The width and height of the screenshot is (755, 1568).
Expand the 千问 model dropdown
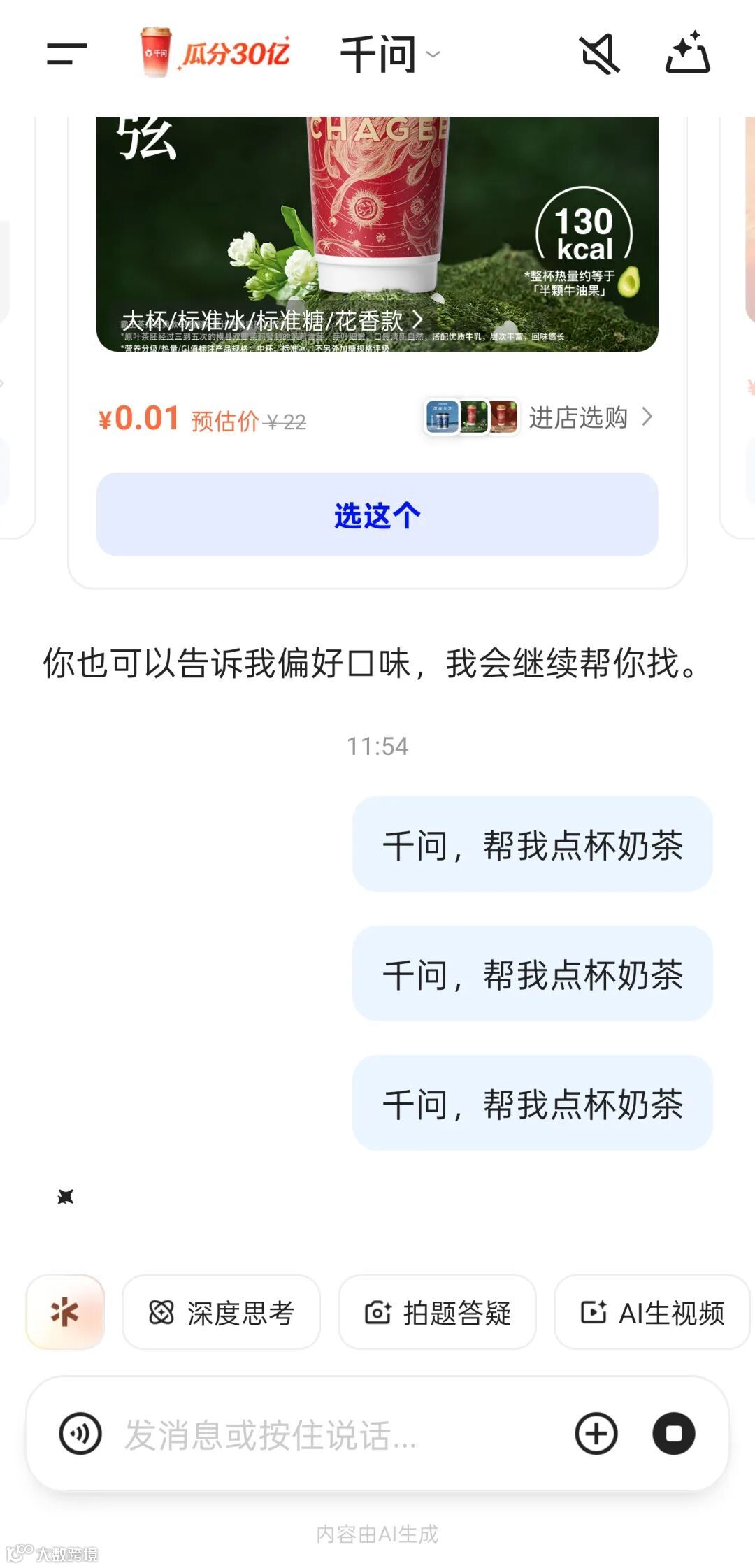(389, 54)
